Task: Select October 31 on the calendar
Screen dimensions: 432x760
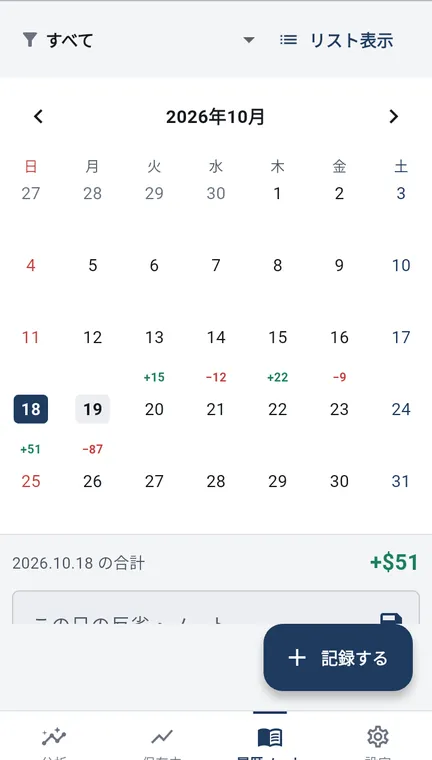Action: (x=401, y=481)
